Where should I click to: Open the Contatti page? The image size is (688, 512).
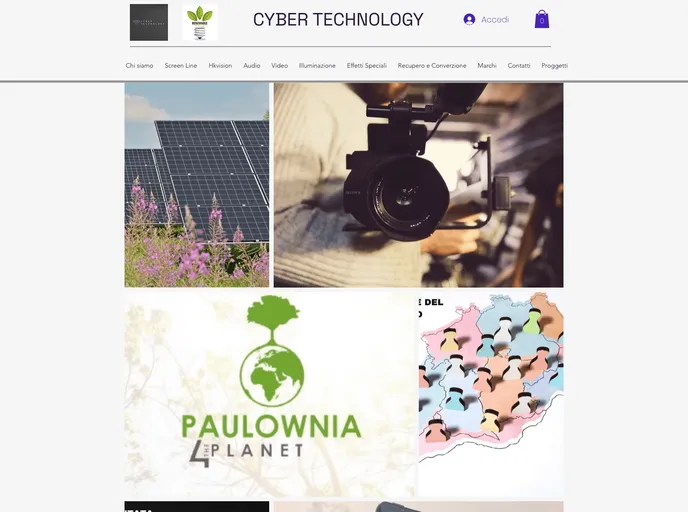(519, 65)
